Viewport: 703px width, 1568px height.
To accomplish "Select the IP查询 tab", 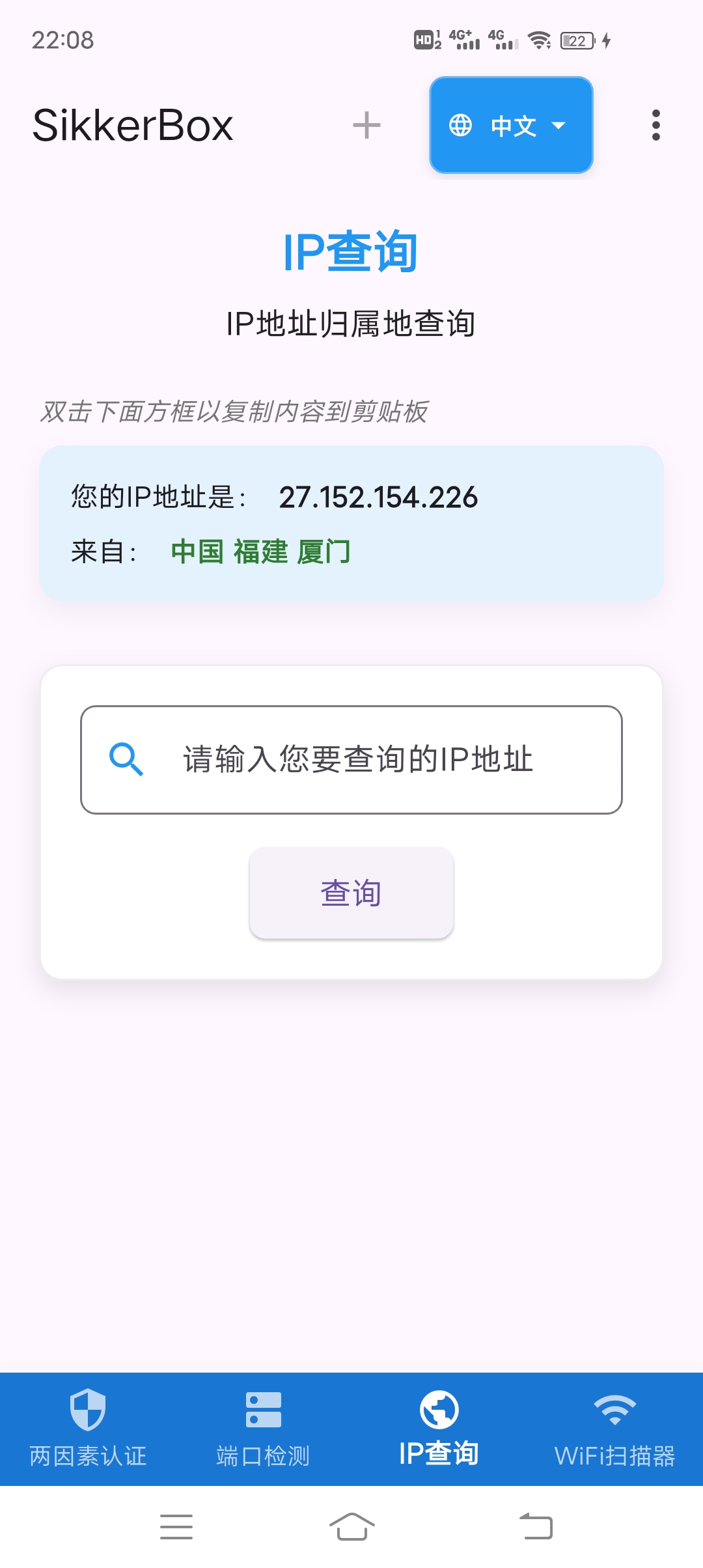I will click(x=439, y=1429).
